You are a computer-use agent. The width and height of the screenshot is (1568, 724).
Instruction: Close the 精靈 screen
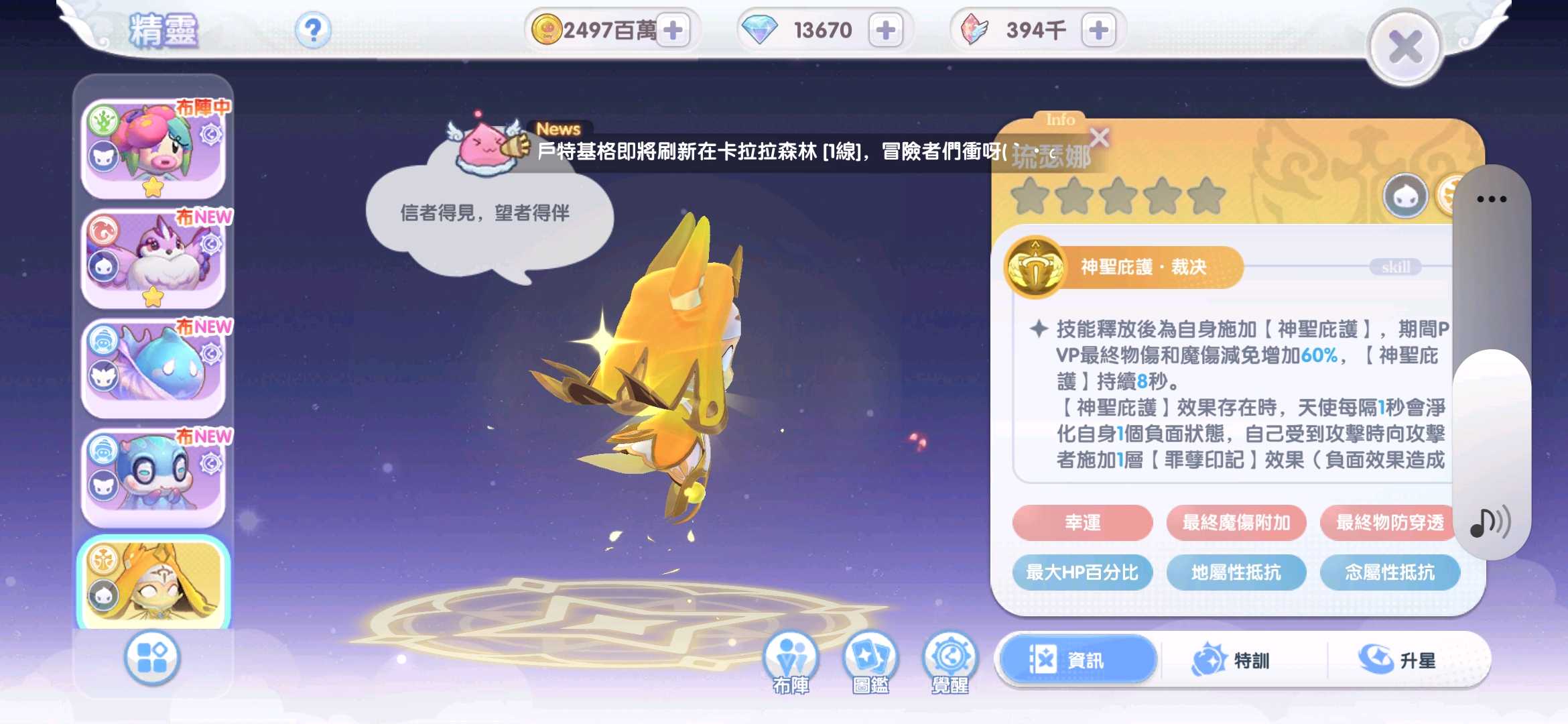1404,47
